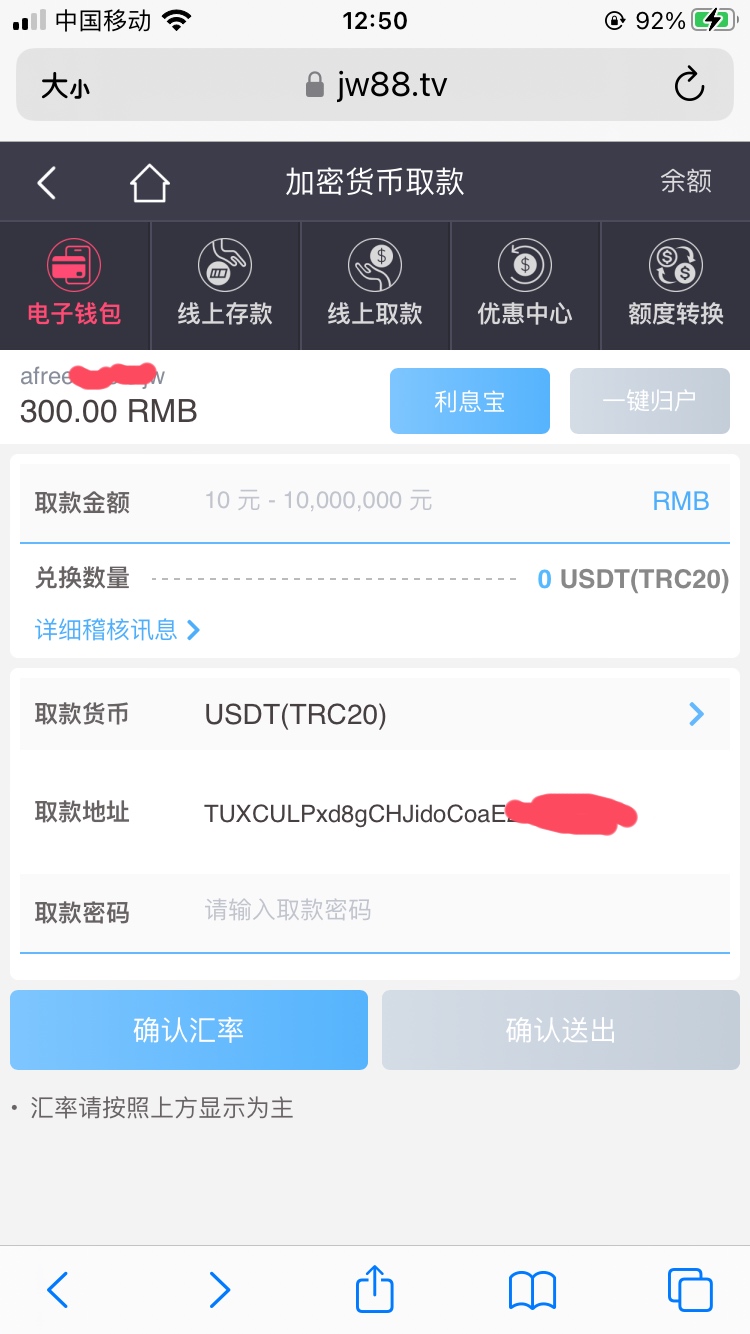Switch to the 线上取款 tab
Viewport: 750px width, 1334px height.
point(375,285)
